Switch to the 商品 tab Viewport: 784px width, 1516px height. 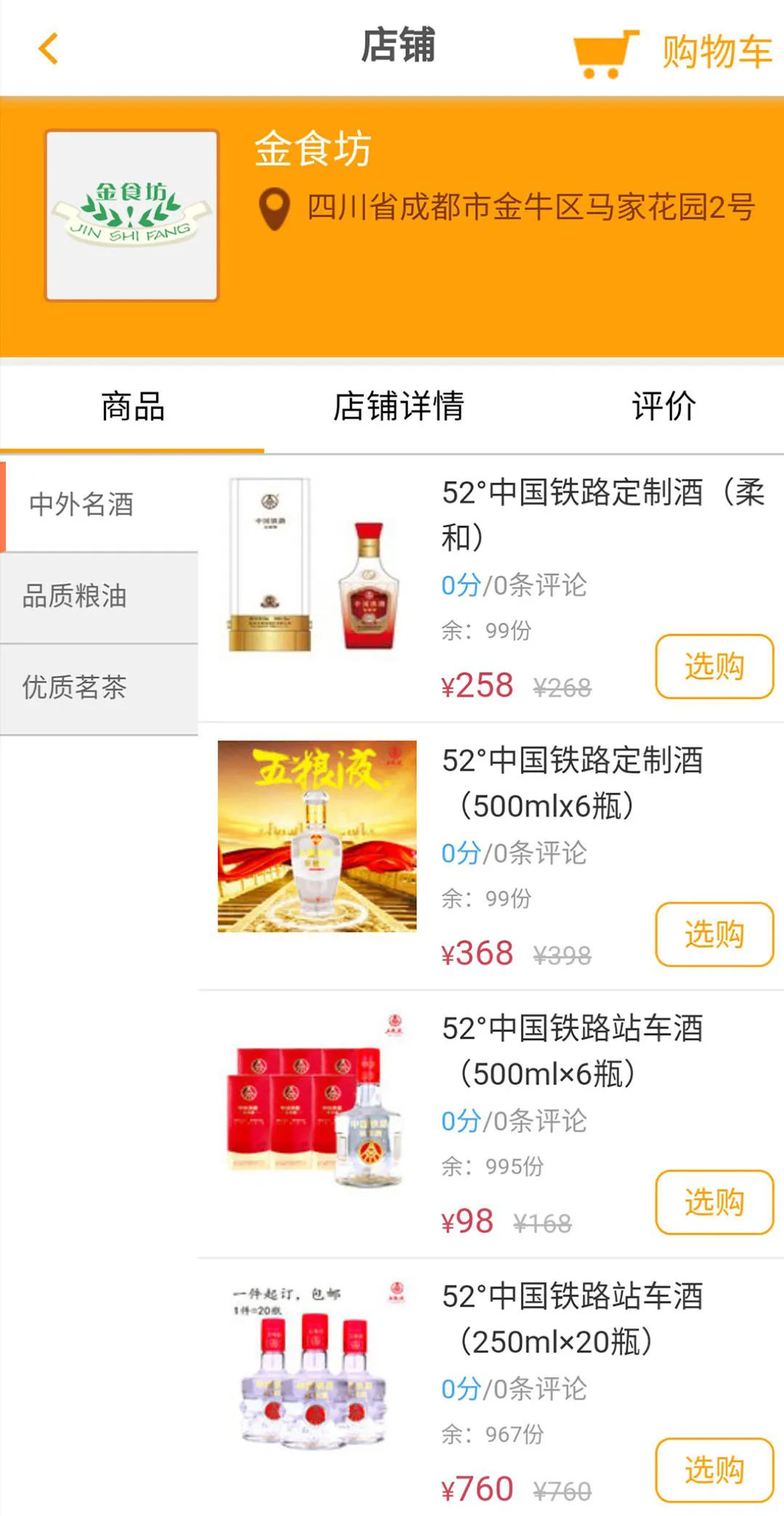click(132, 406)
